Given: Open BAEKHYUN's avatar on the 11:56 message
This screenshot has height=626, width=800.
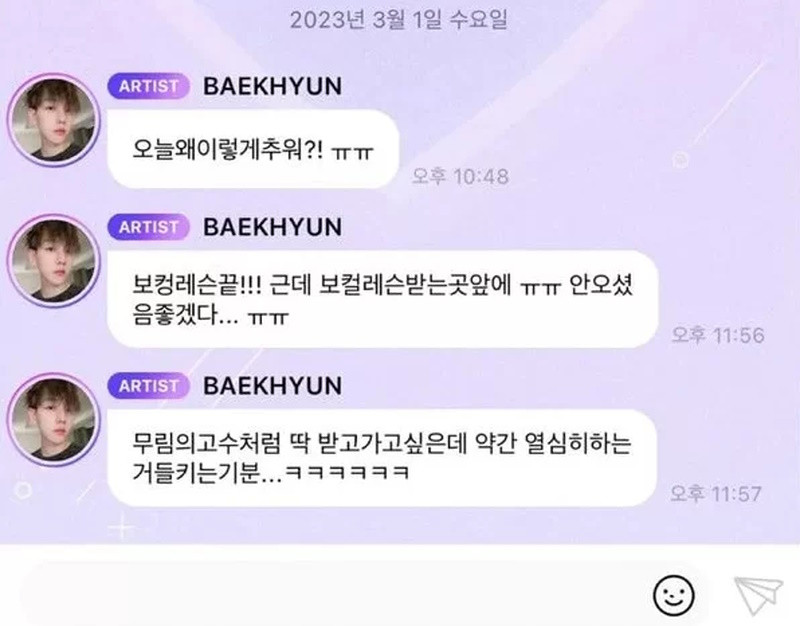Looking at the screenshot, I should [53, 260].
